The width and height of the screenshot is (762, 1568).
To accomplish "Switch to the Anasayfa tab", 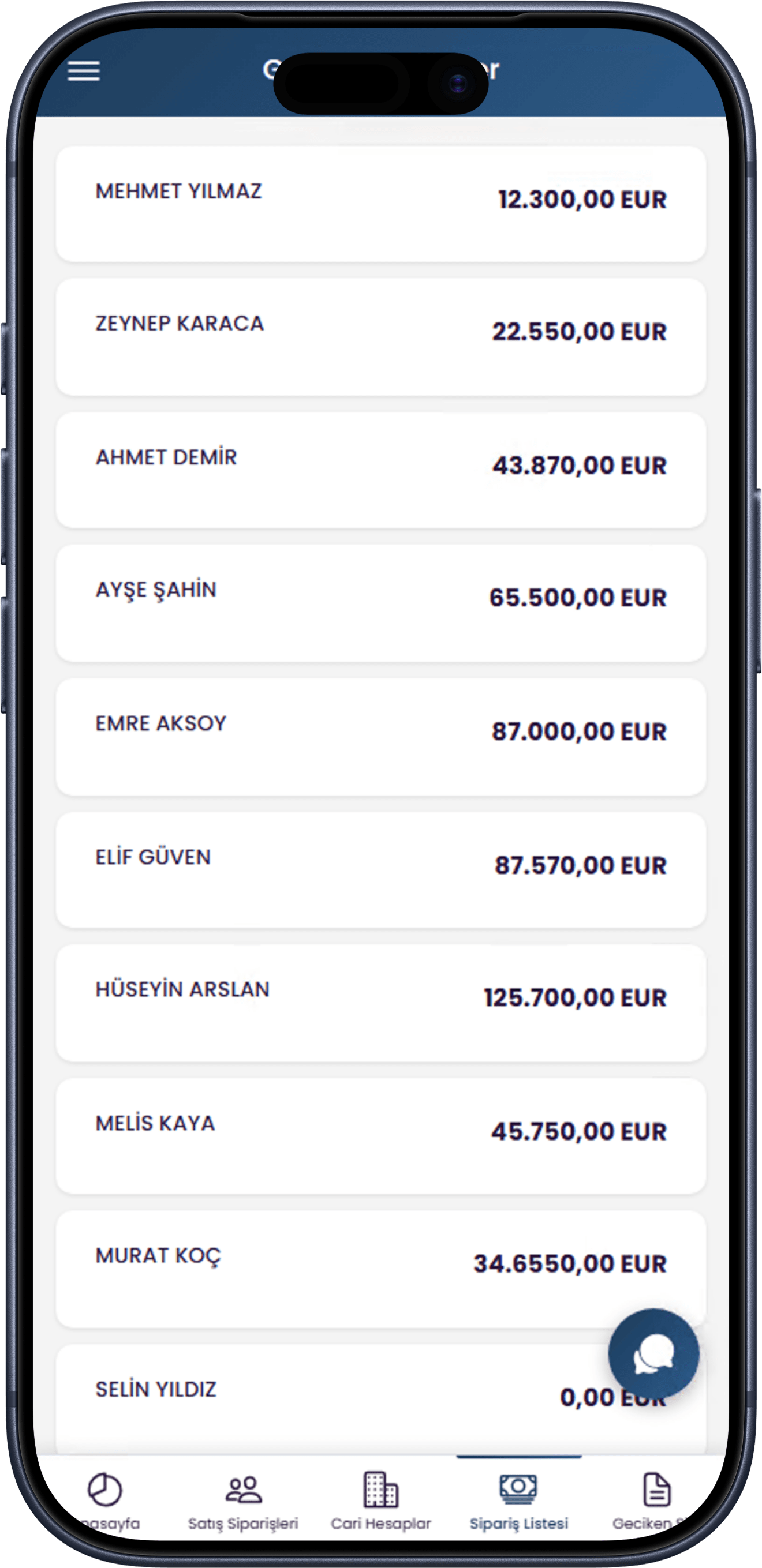I will 106,1501.
